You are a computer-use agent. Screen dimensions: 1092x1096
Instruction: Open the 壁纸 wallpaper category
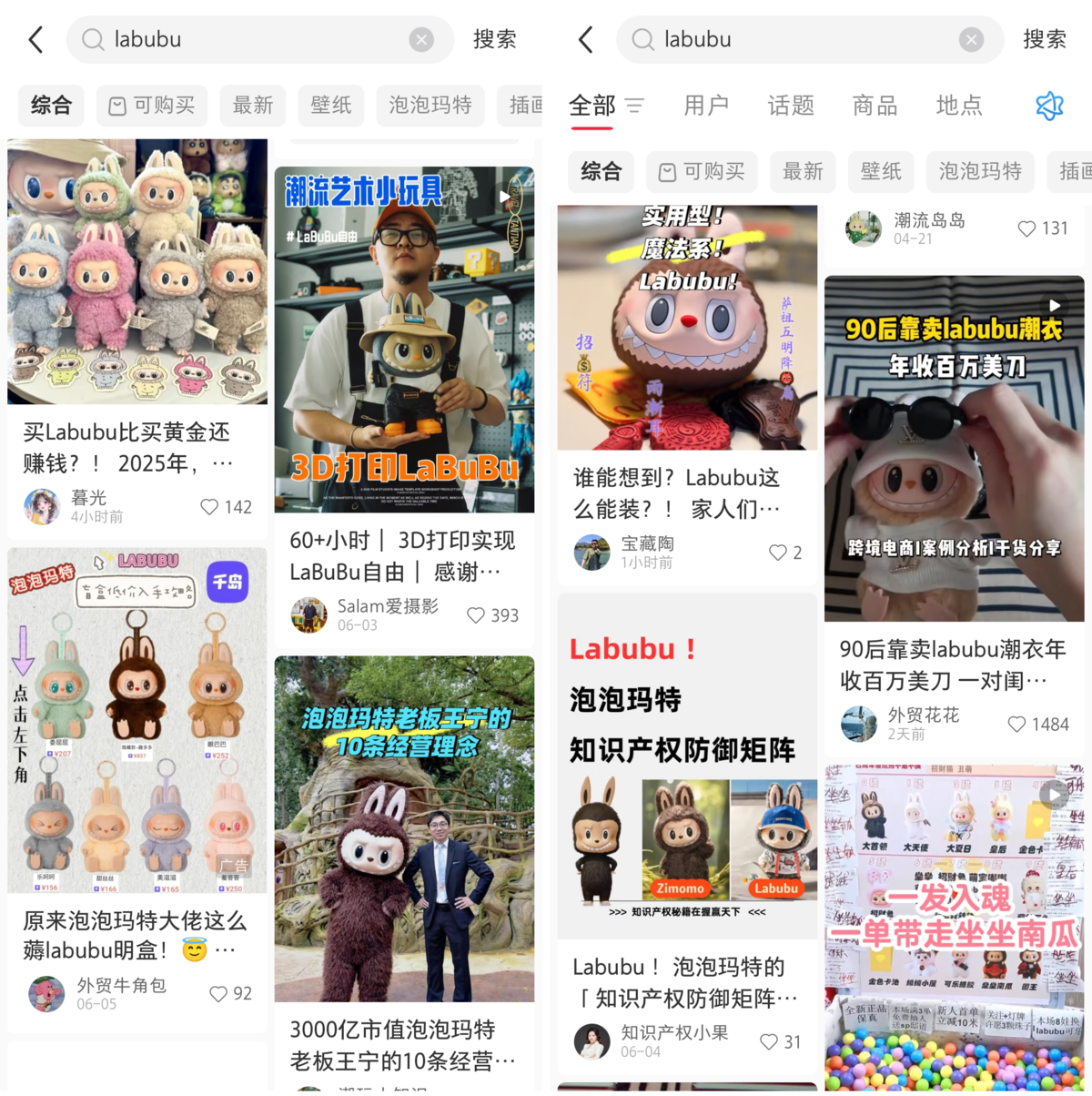point(330,106)
